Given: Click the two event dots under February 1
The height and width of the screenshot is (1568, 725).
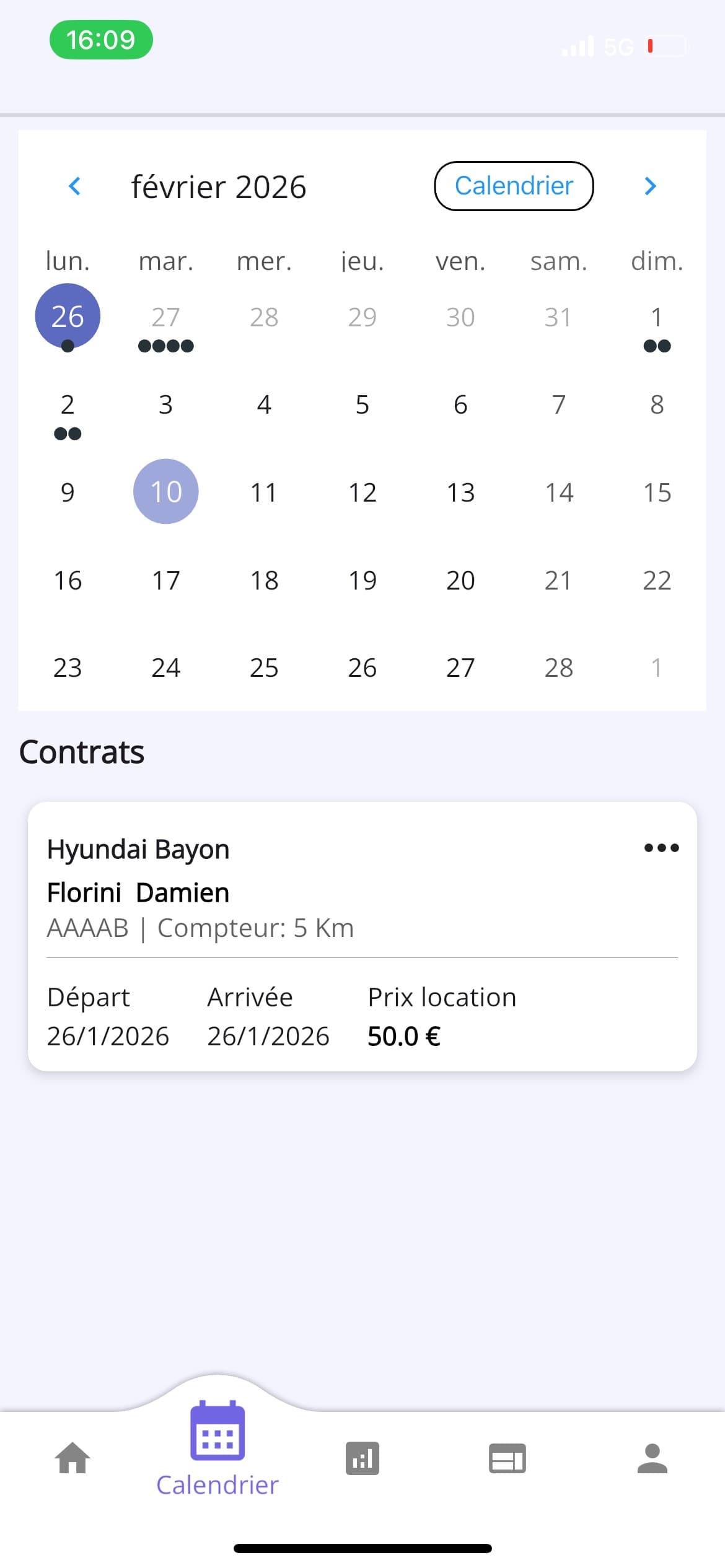Looking at the screenshot, I should coord(657,347).
